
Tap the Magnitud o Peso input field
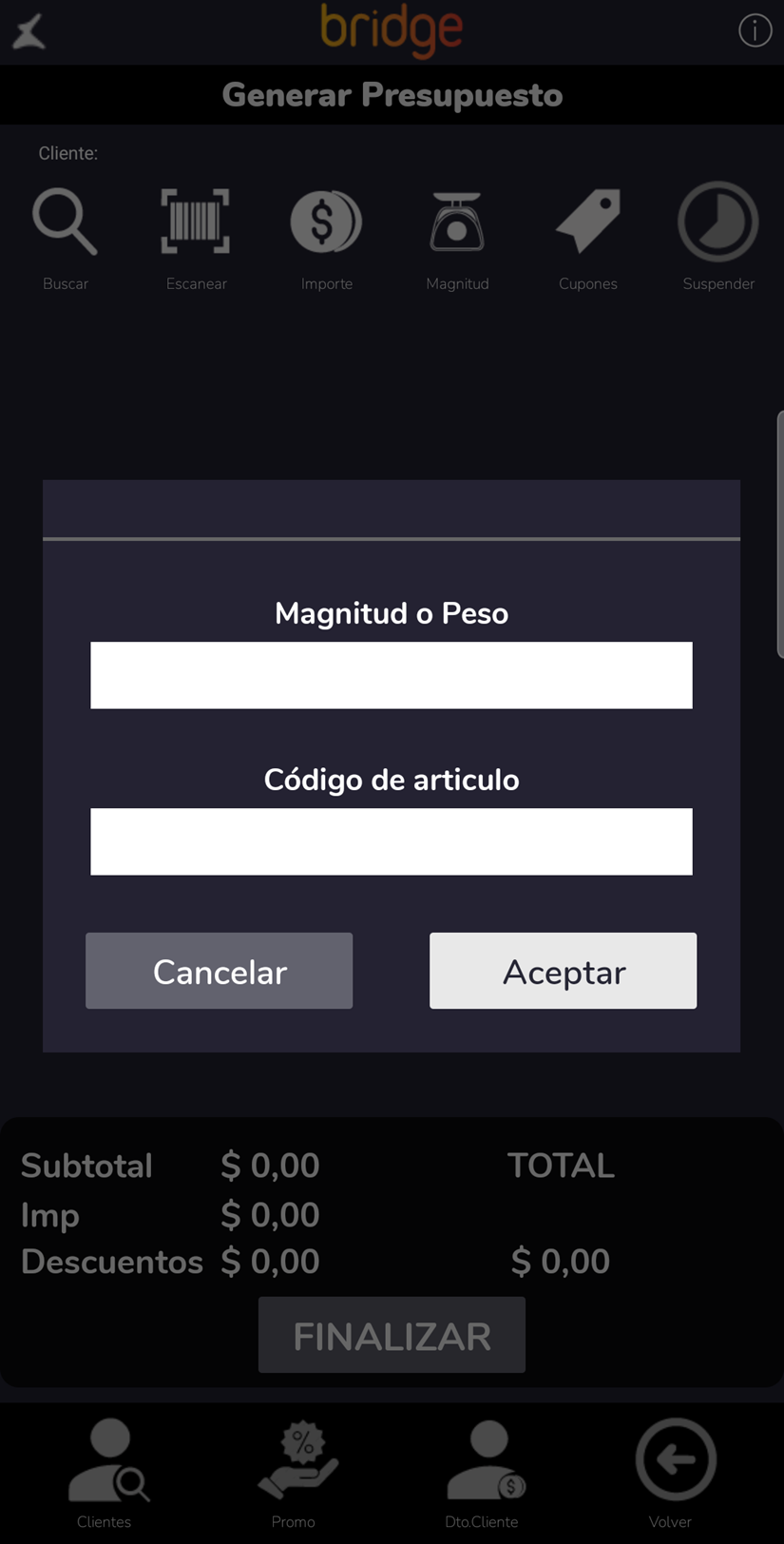pyautogui.click(x=391, y=675)
